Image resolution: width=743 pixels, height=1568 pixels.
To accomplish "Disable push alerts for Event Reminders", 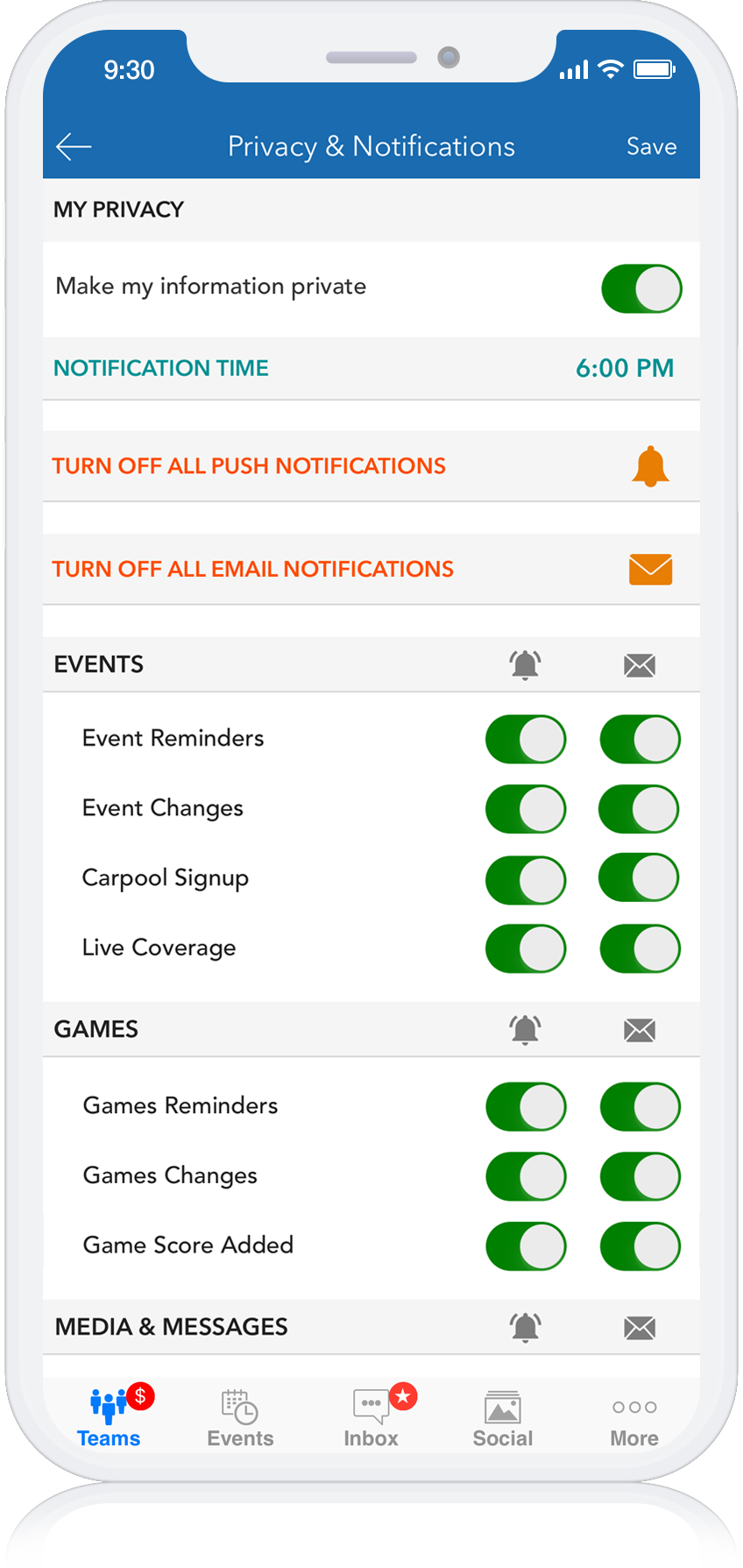I will 526,739.
